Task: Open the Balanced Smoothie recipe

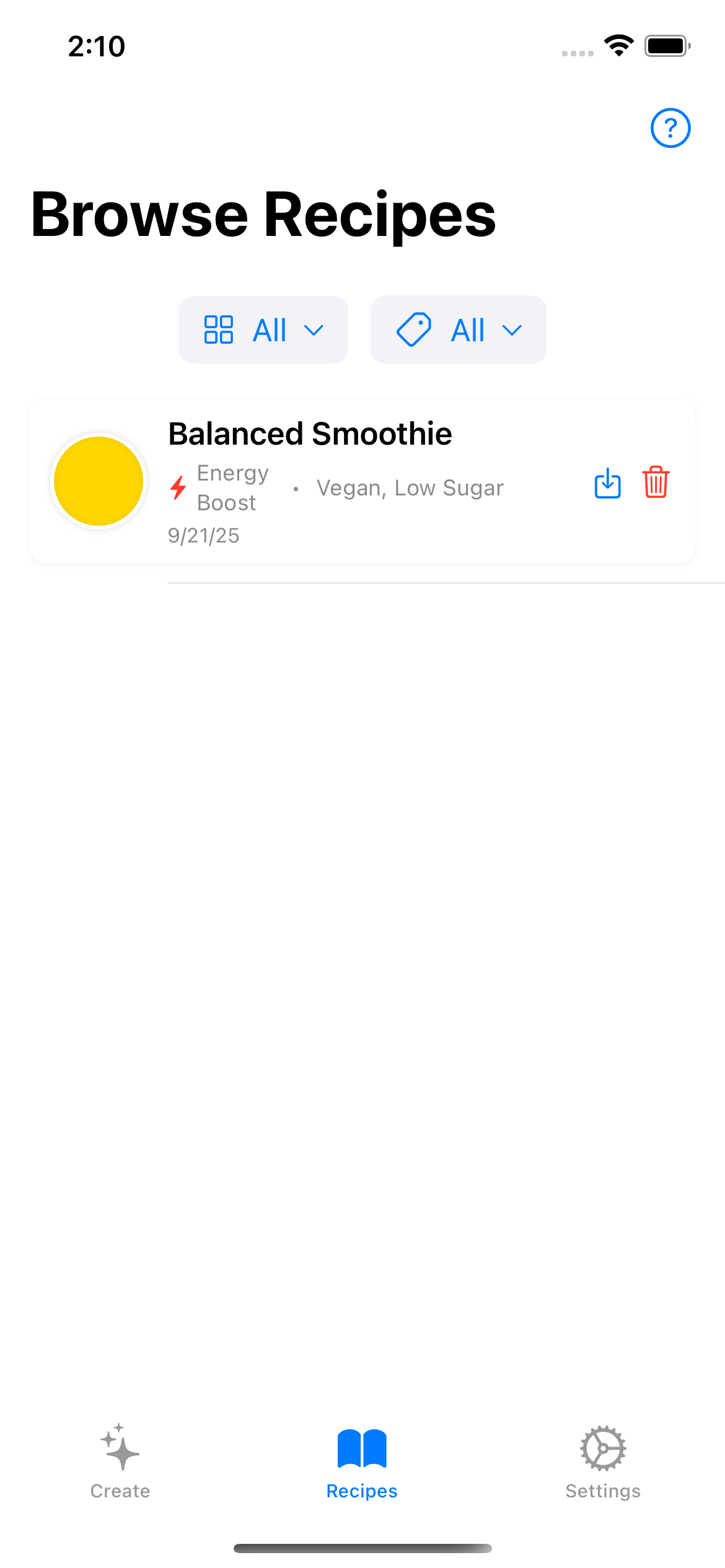Action: [310, 433]
